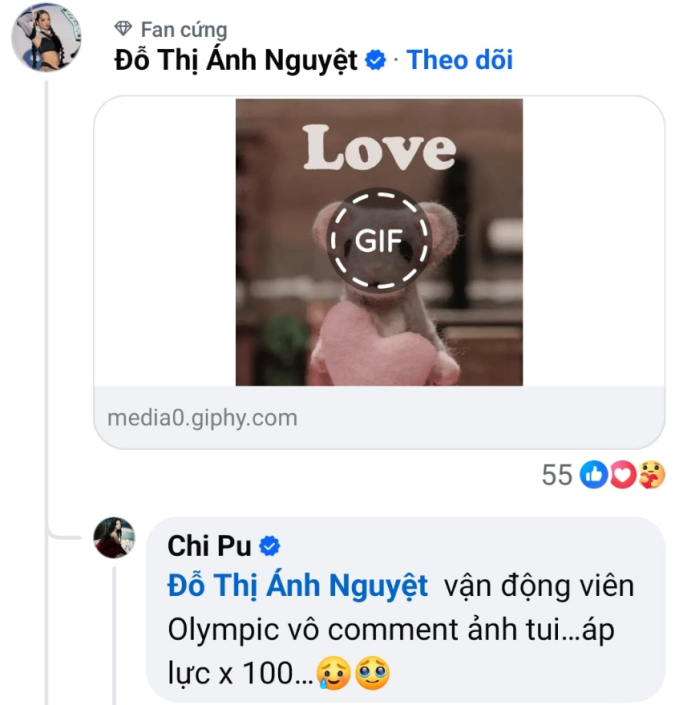This screenshot has width=679, height=705.
Task: Open Chi Pu's profile picture
Action: coord(115,538)
